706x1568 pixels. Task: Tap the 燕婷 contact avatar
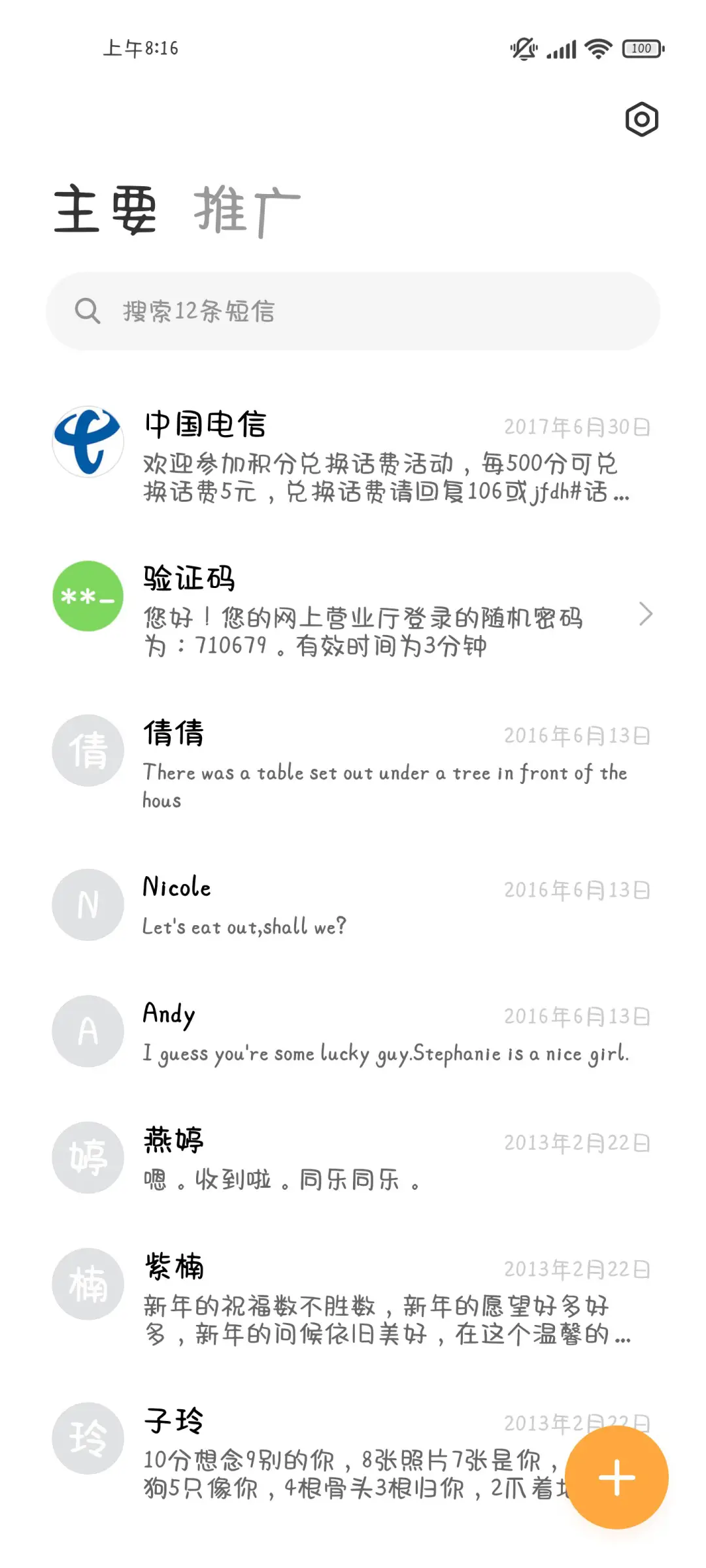point(88,1157)
